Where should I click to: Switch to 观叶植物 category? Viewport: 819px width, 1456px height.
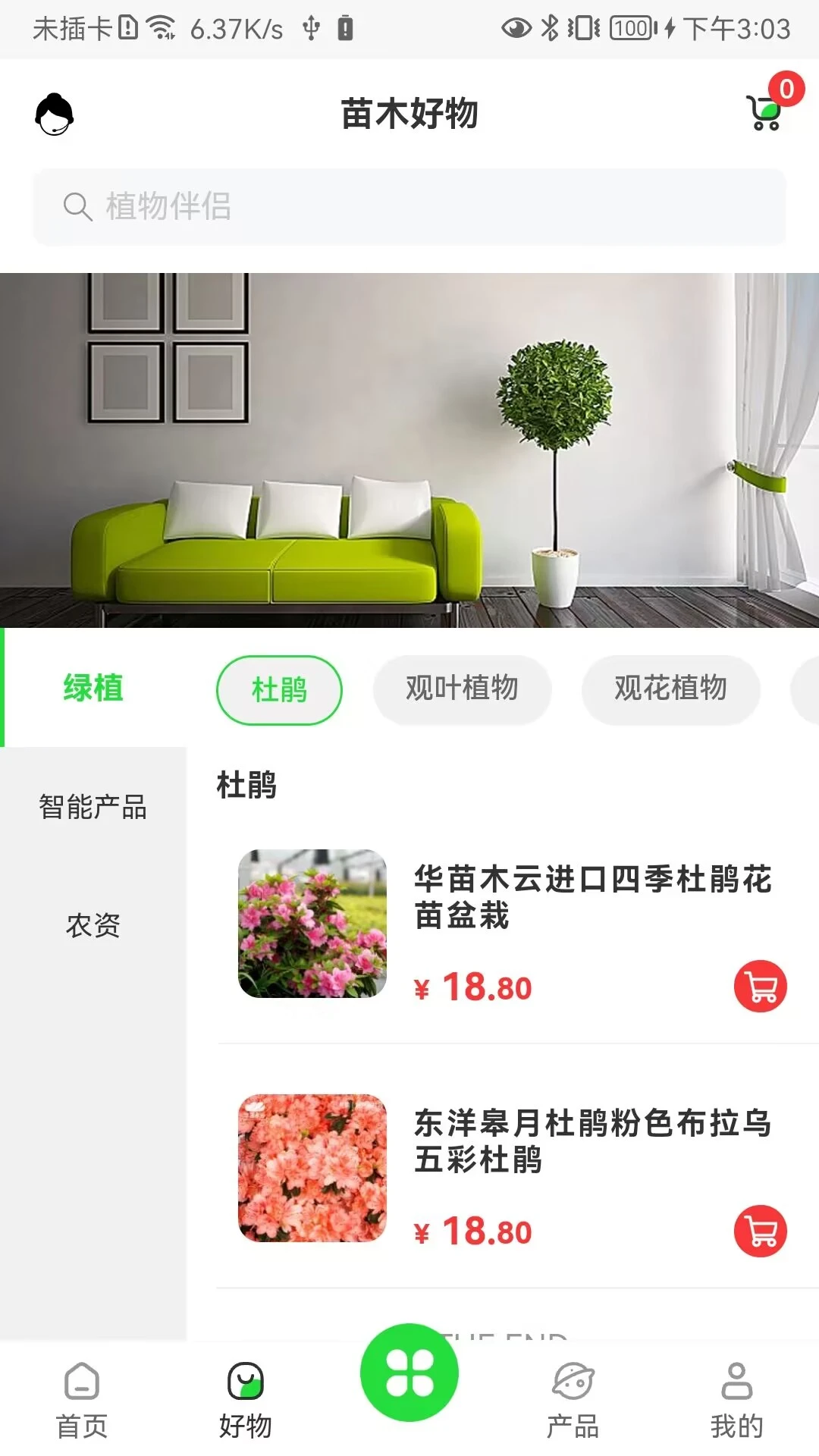click(x=463, y=689)
